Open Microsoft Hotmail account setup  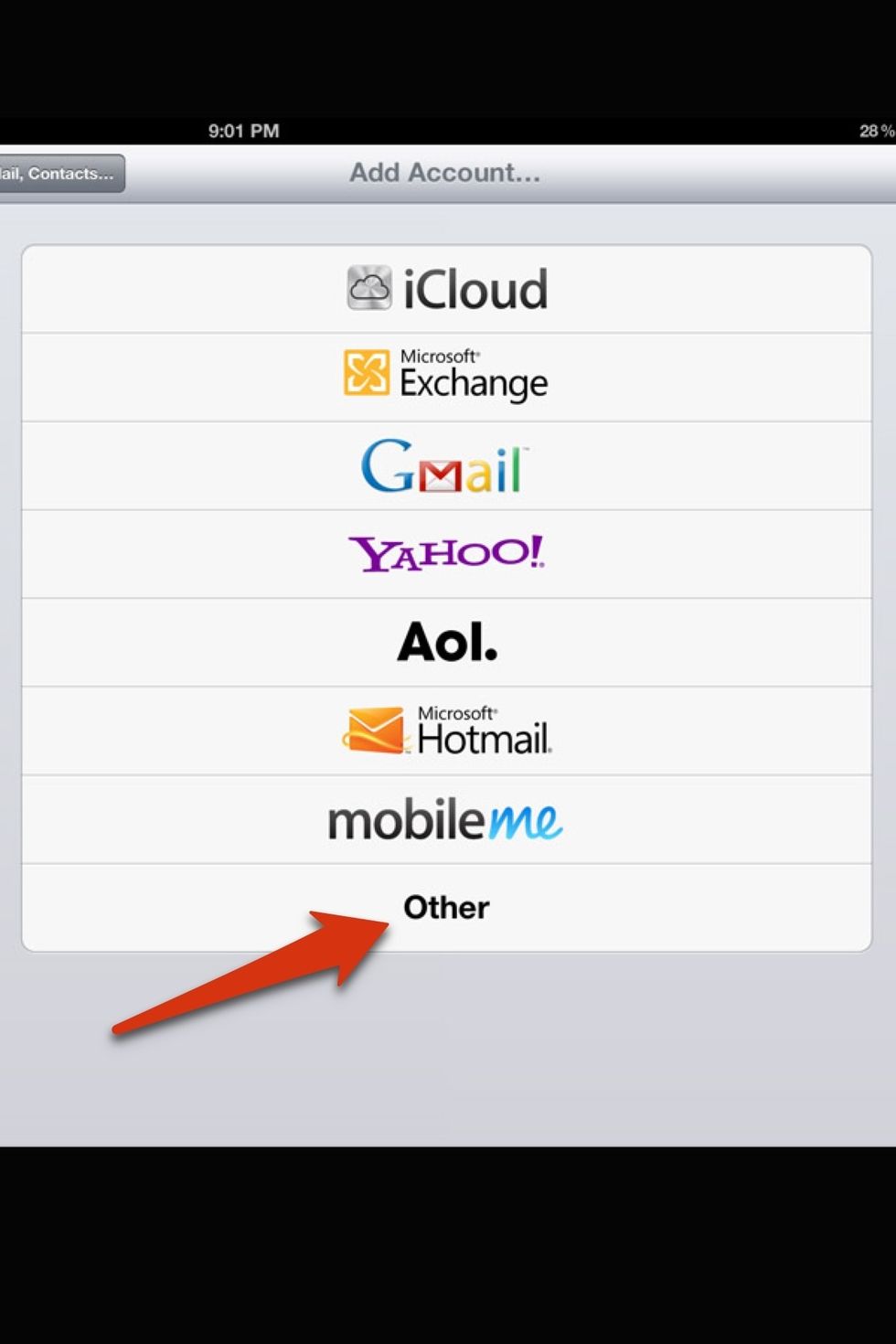point(446,731)
